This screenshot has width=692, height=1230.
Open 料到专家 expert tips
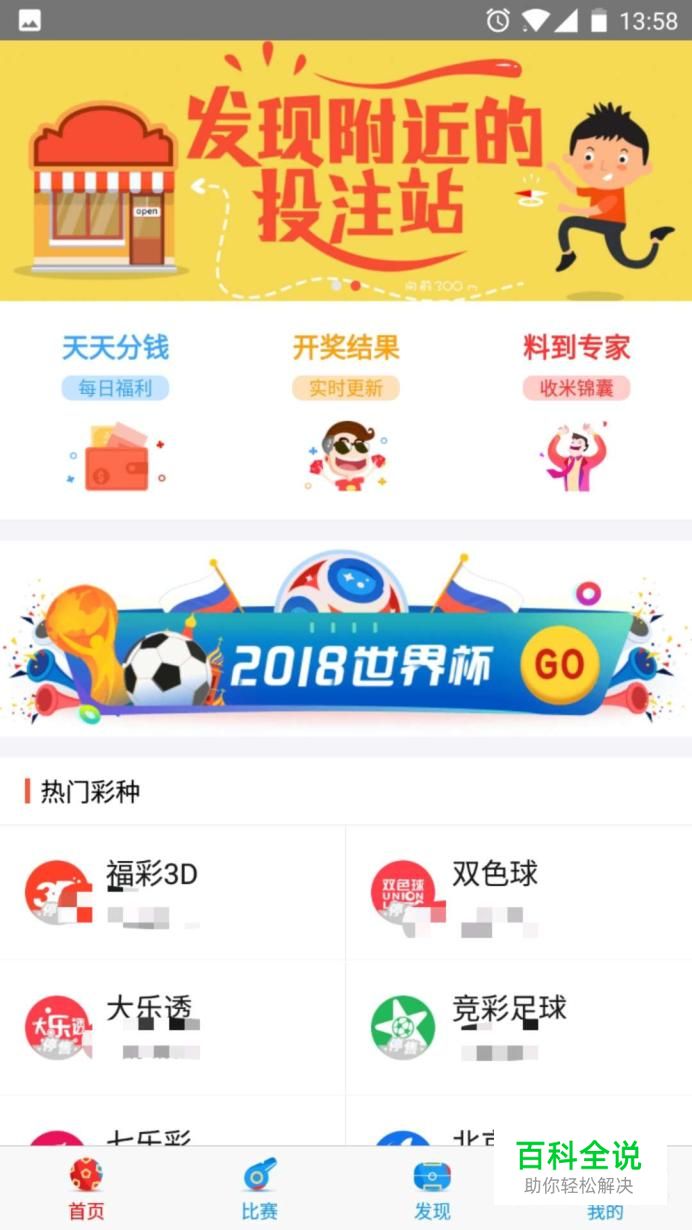click(576, 410)
